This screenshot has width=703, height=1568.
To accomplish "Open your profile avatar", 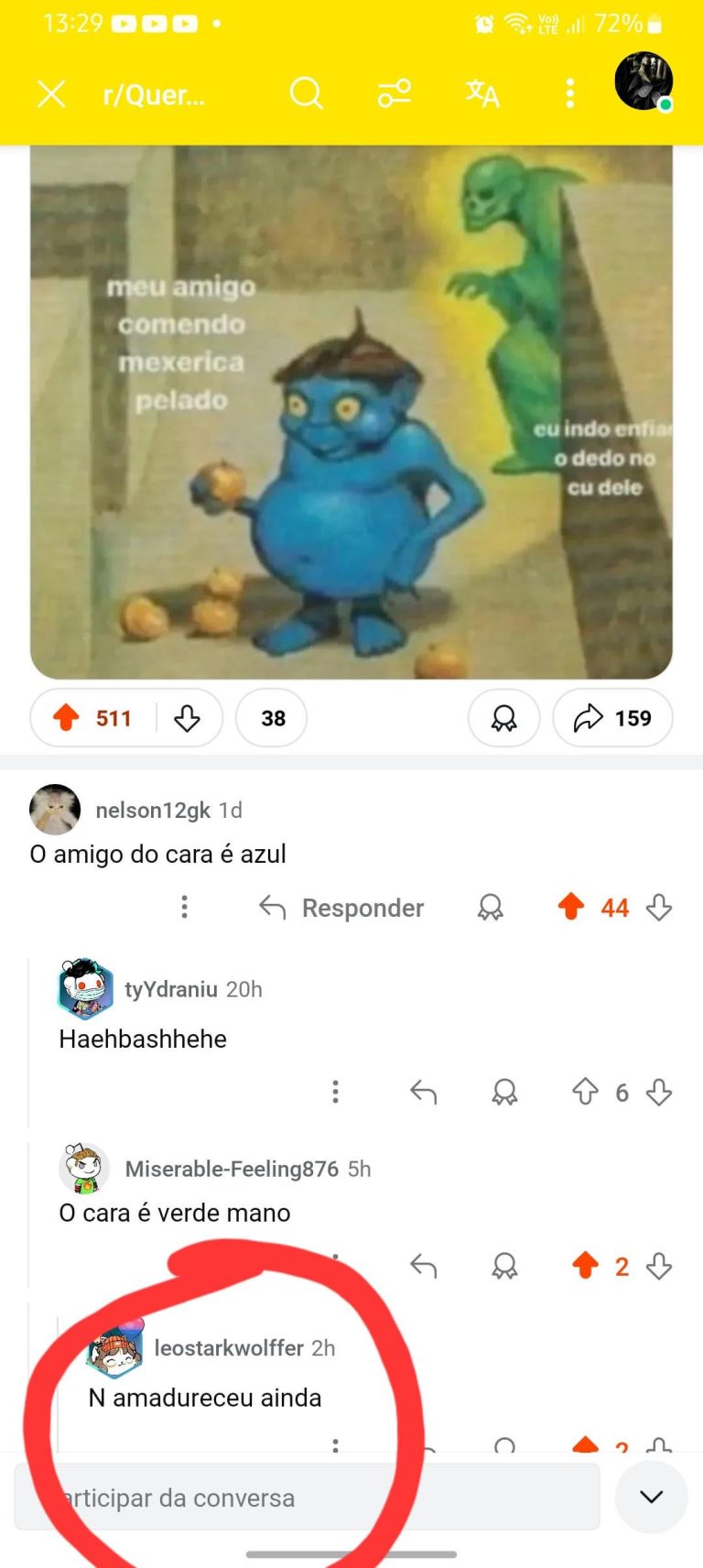I will click(x=644, y=82).
